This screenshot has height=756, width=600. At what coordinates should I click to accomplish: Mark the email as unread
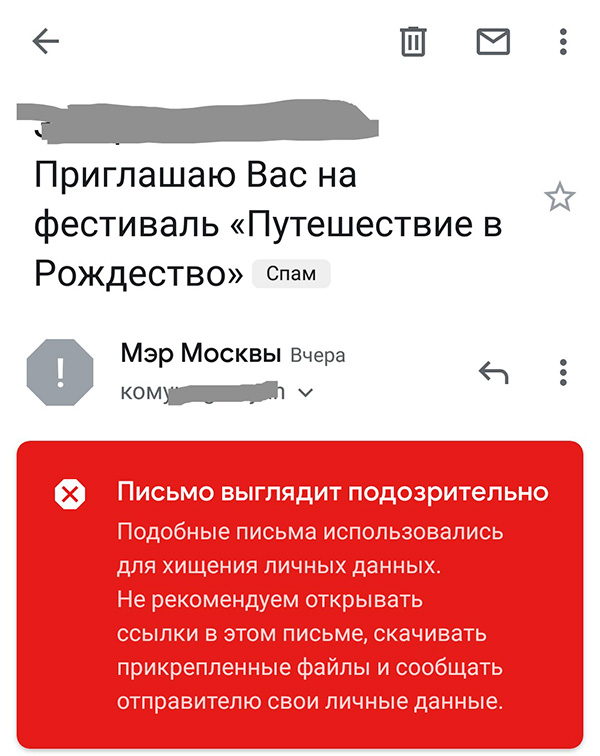492,42
